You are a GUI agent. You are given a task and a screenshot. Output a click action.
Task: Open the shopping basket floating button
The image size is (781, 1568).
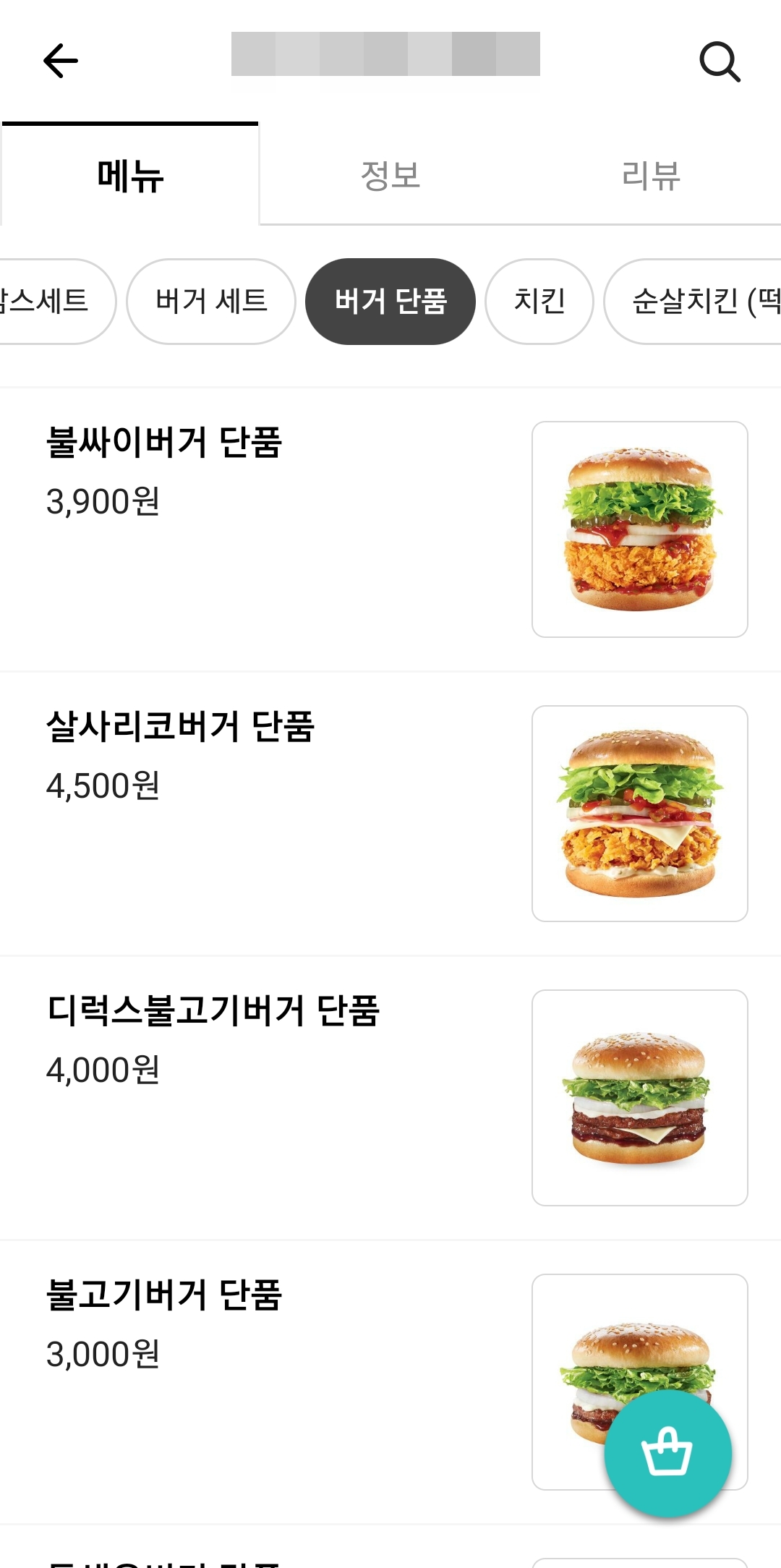[x=667, y=1452]
